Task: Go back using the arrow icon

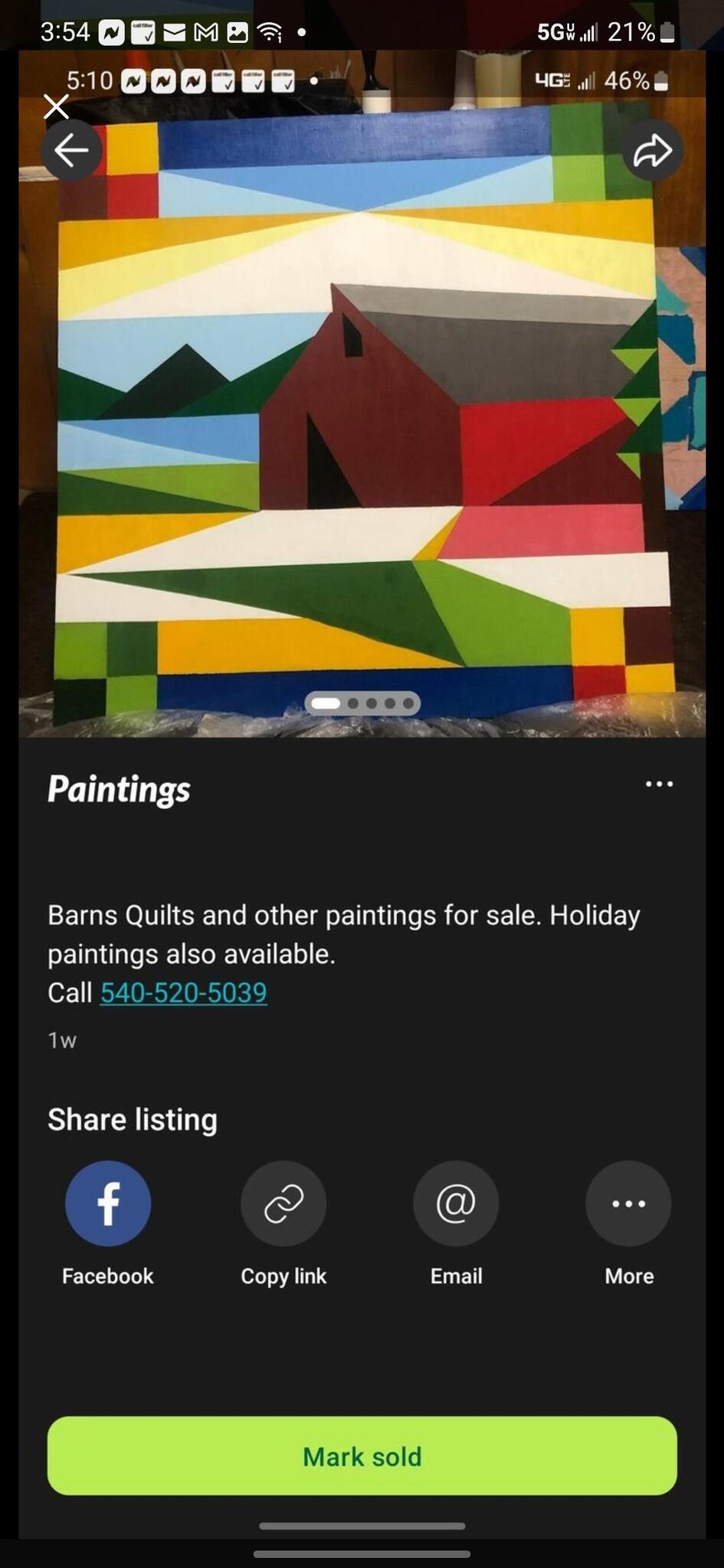Action: tap(71, 151)
